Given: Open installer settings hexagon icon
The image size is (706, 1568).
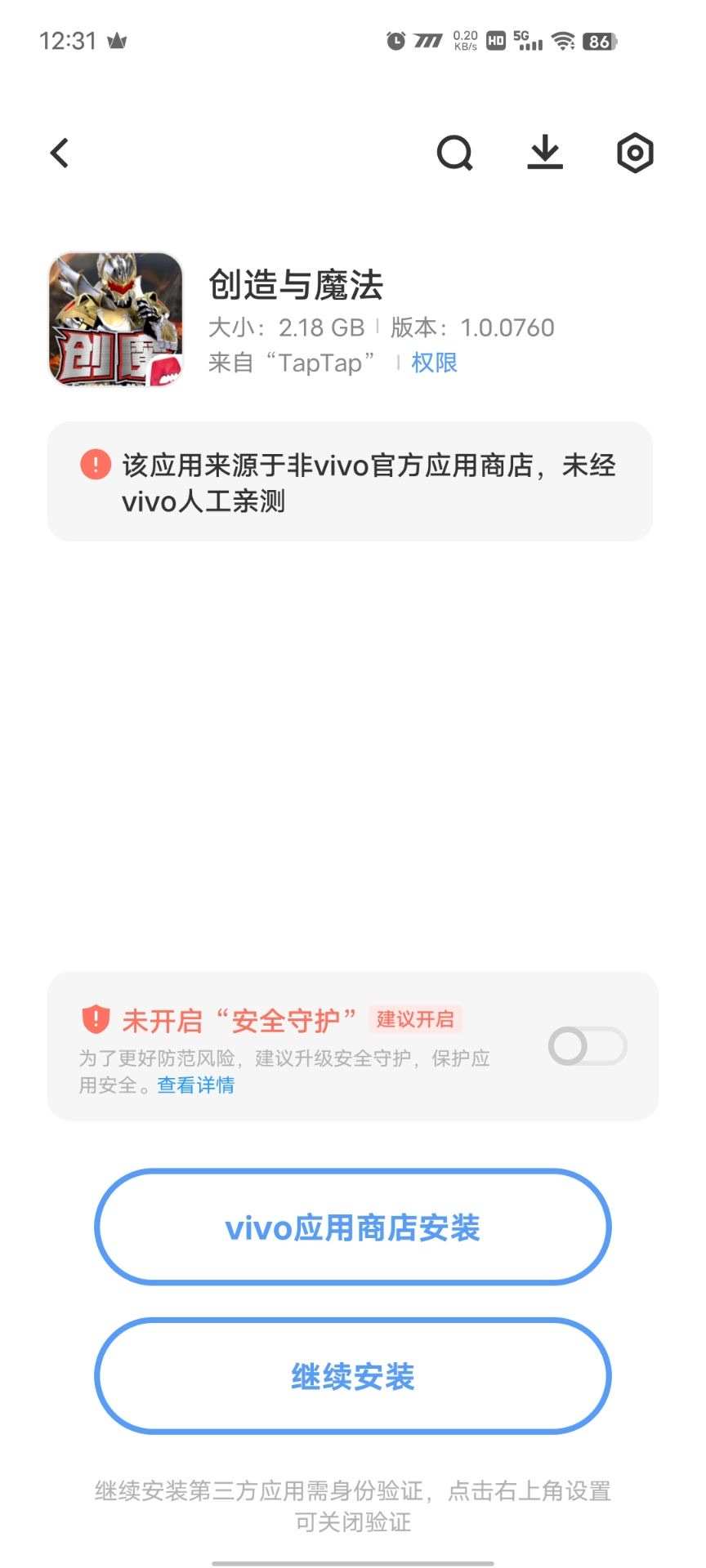Looking at the screenshot, I should 635,153.
